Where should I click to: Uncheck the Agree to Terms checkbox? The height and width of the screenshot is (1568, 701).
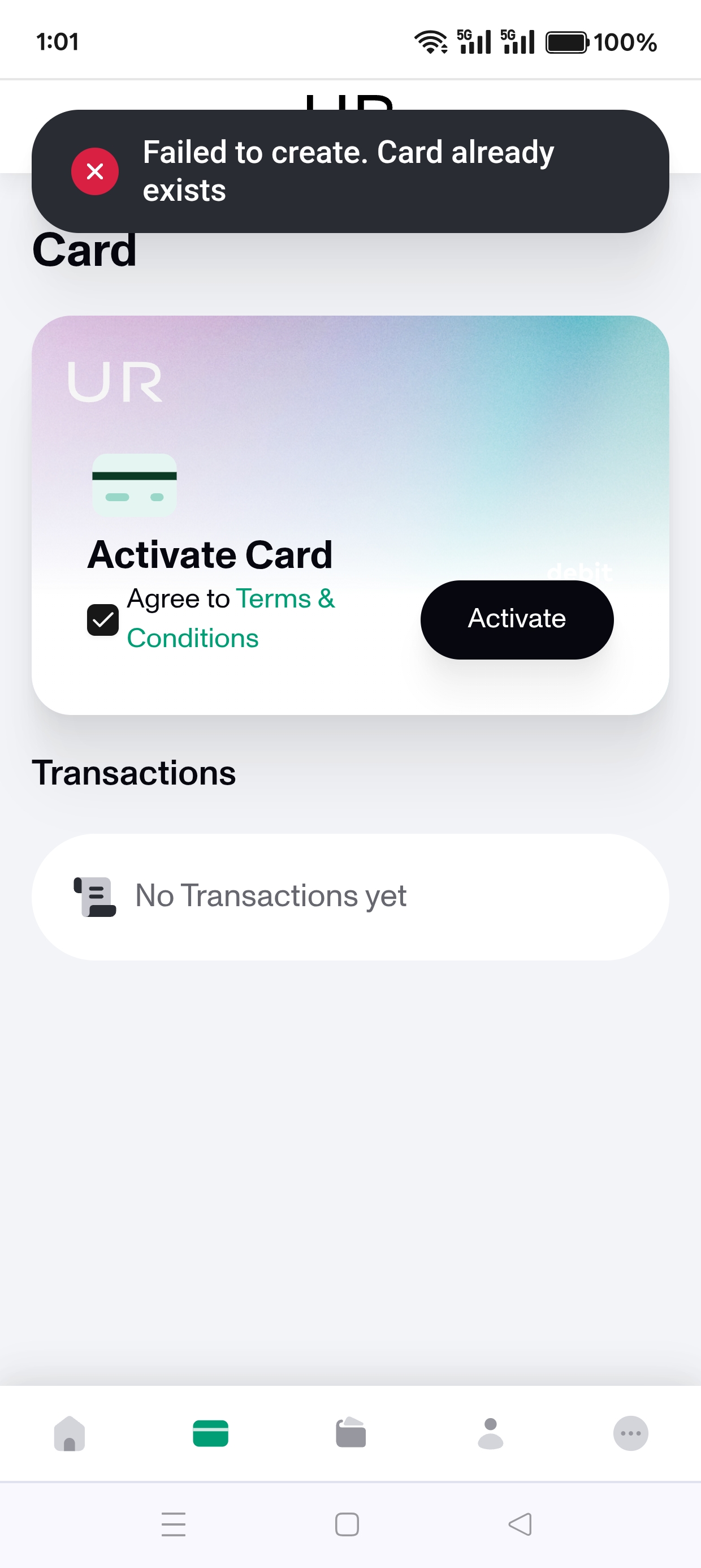coord(103,619)
